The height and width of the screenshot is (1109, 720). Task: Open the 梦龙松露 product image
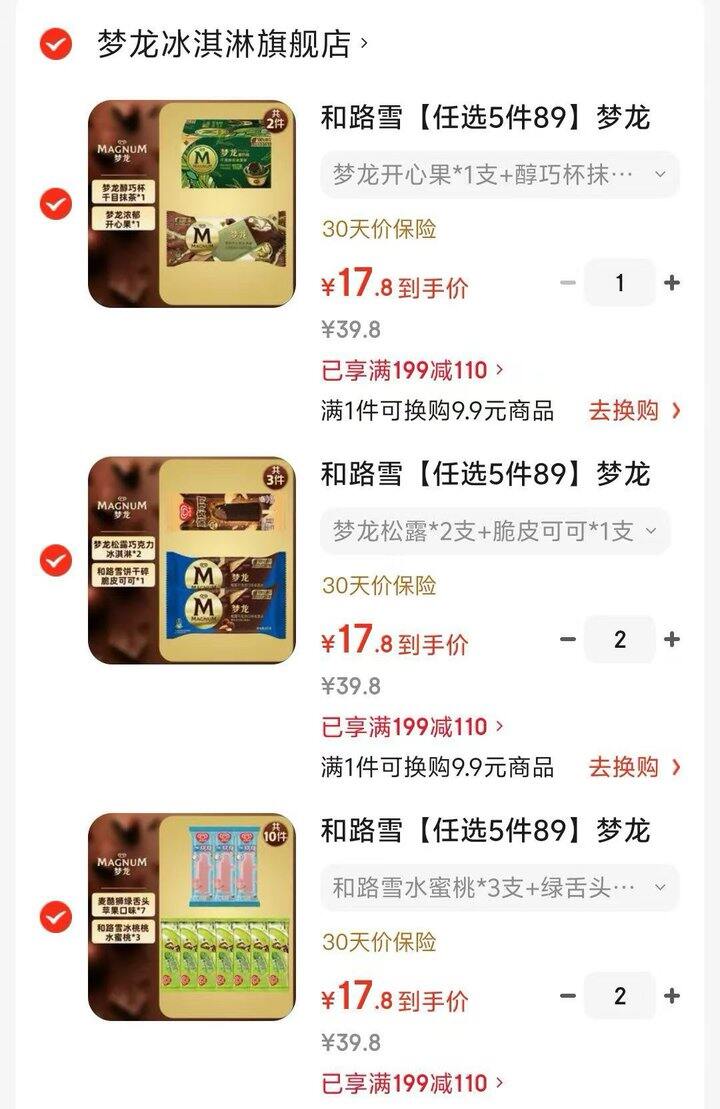point(192,561)
